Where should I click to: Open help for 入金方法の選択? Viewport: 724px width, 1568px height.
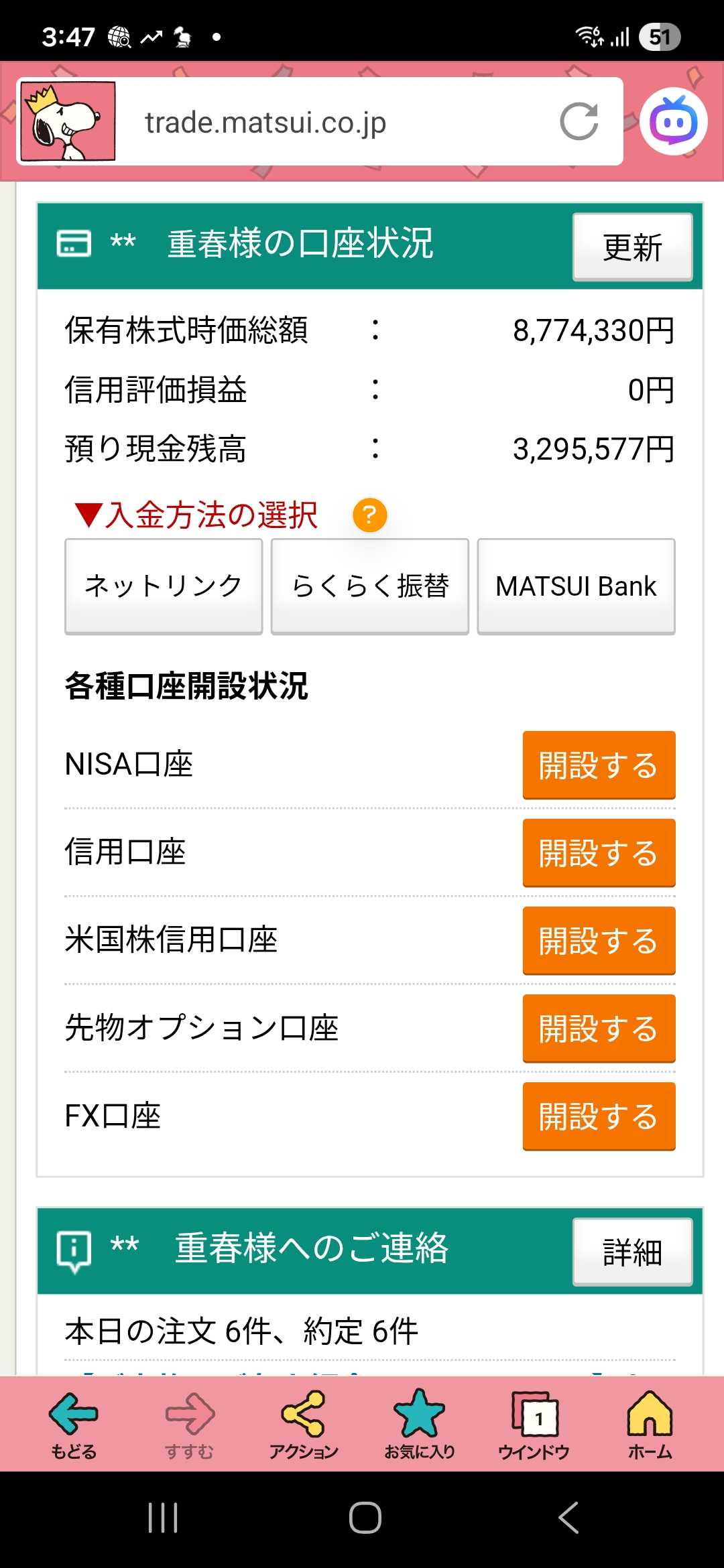[x=369, y=515]
